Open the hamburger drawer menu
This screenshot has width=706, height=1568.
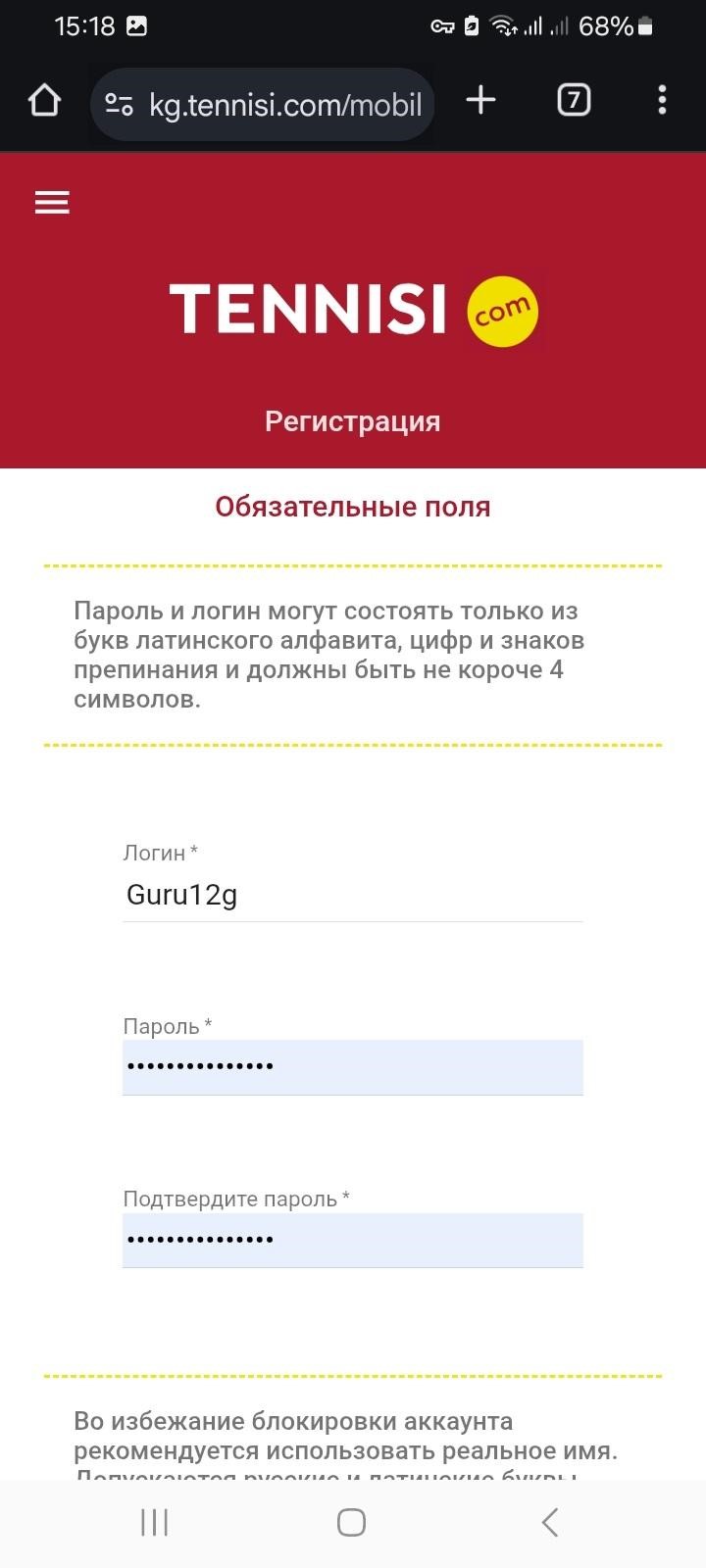click(52, 202)
